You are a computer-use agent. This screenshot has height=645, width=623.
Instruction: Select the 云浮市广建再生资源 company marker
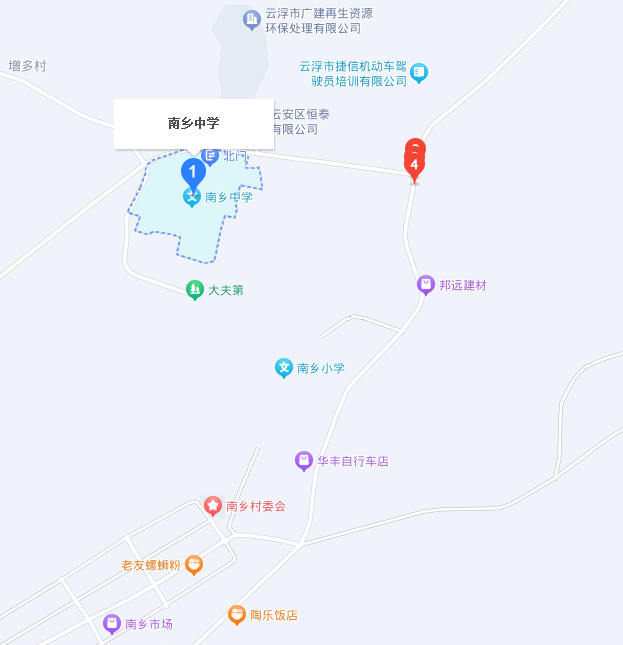coord(252,19)
